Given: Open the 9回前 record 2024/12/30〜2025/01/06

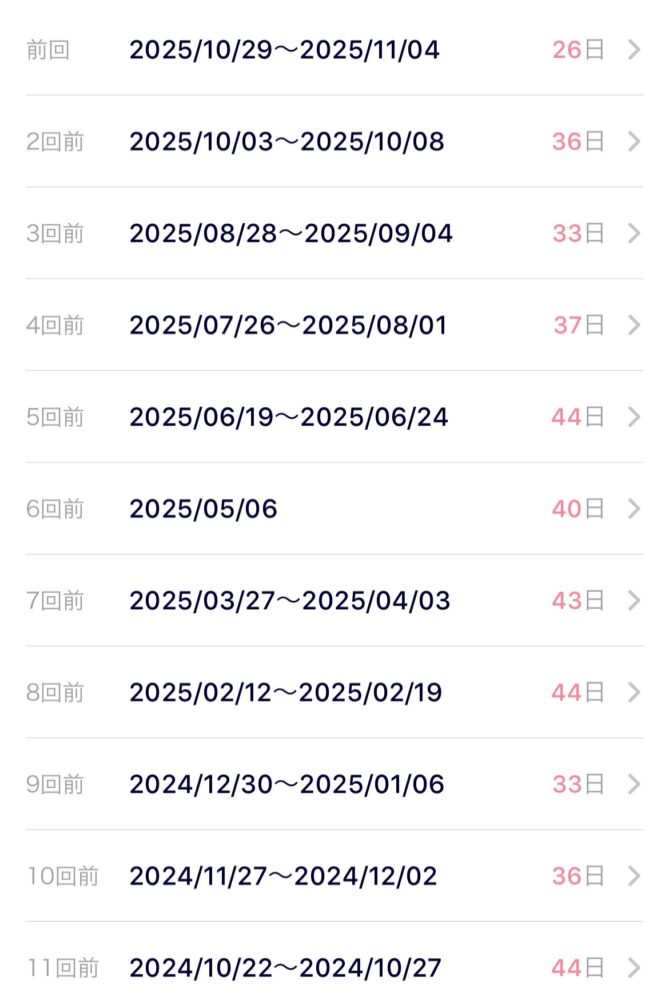Looking at the screenshot, I should (x=334, y=785).
